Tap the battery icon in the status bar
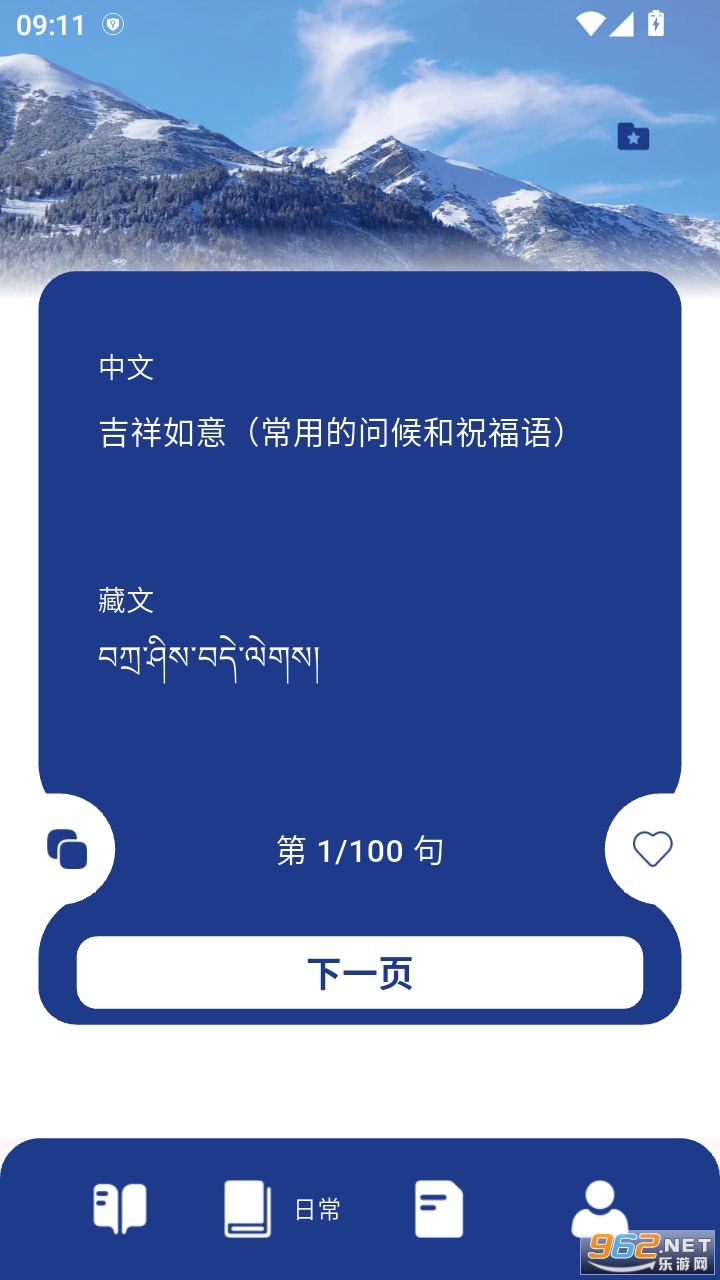720x1280 pixels. point(657,22)
